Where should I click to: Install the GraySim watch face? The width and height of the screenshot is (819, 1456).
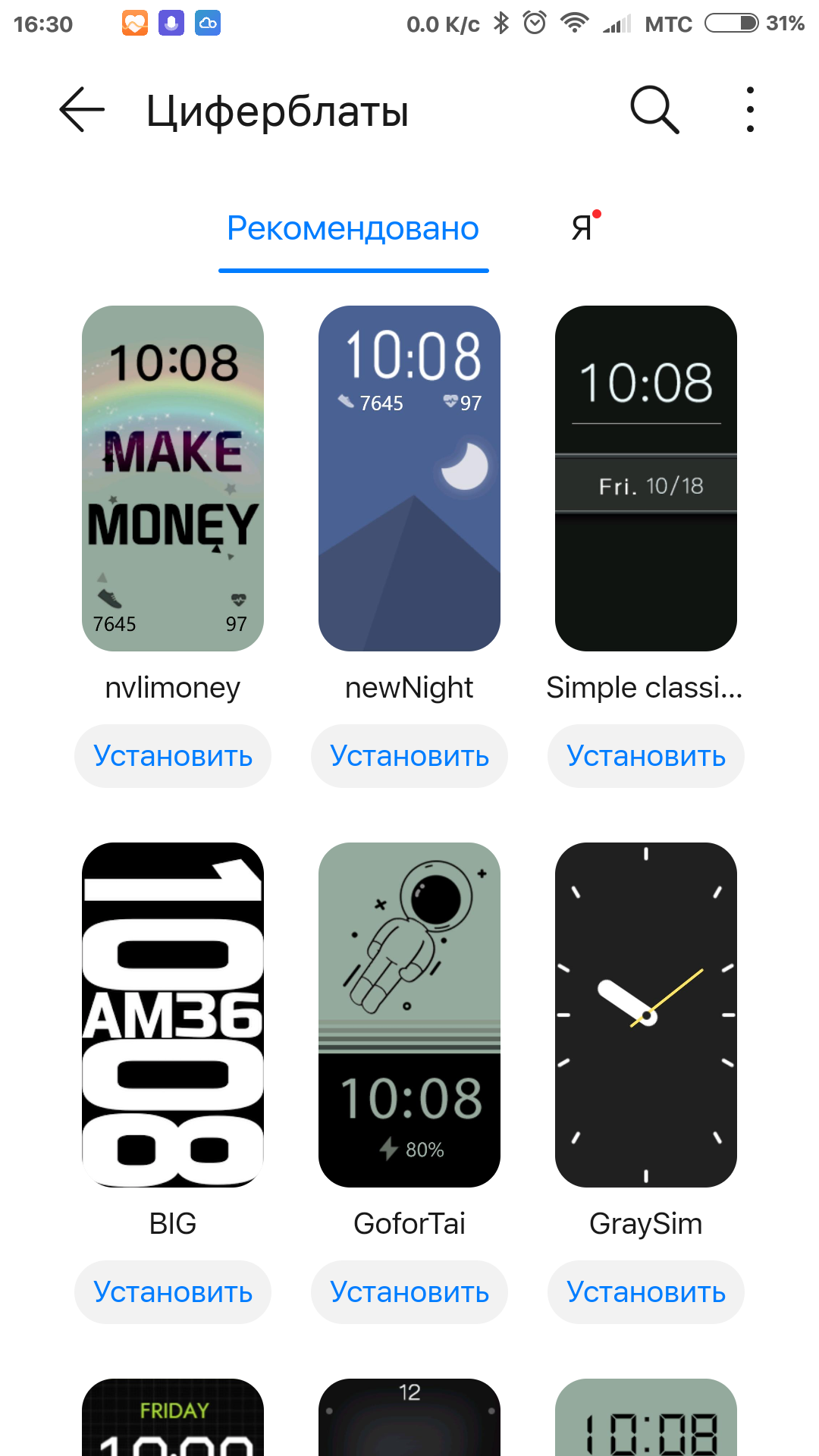(646, 1292)
